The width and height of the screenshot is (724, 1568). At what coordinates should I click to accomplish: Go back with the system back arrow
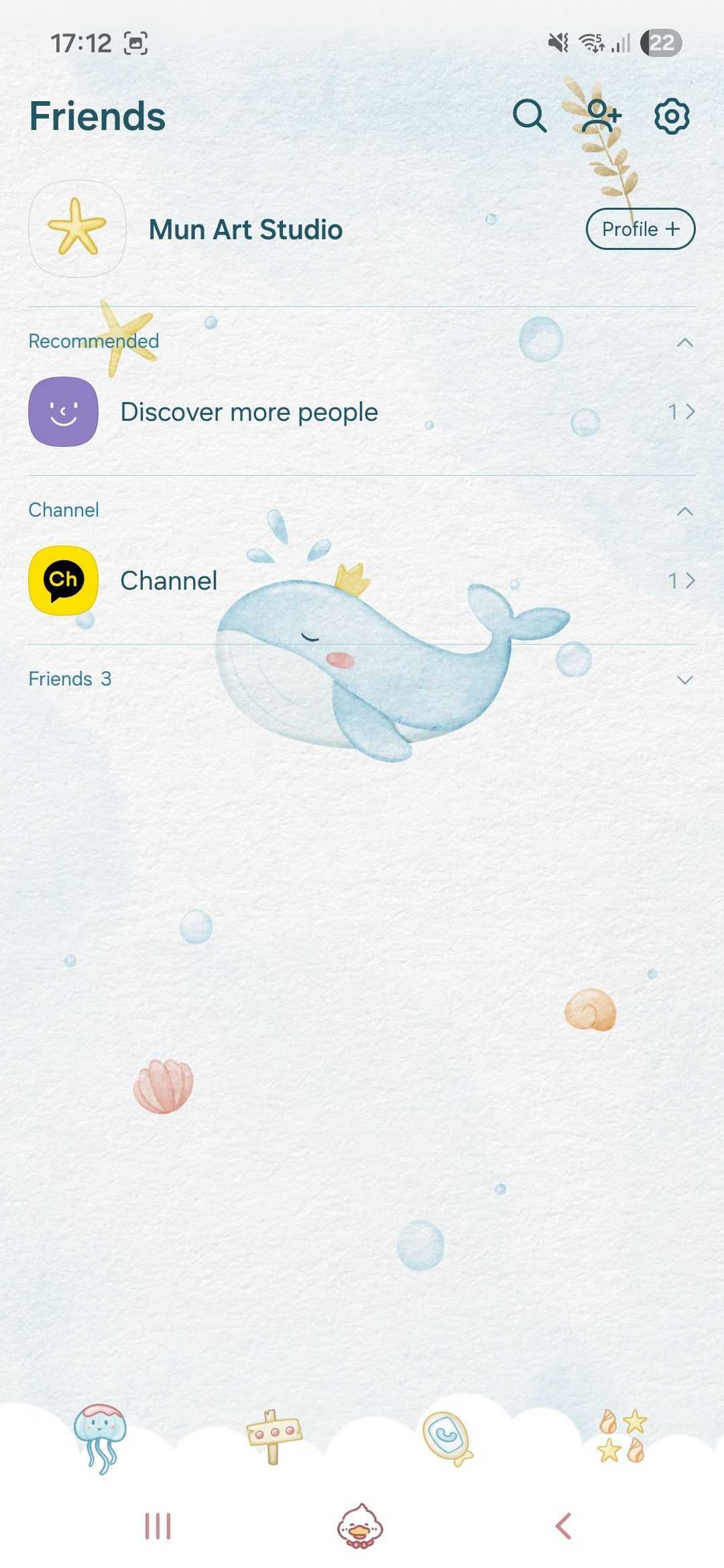point(563,1526)
